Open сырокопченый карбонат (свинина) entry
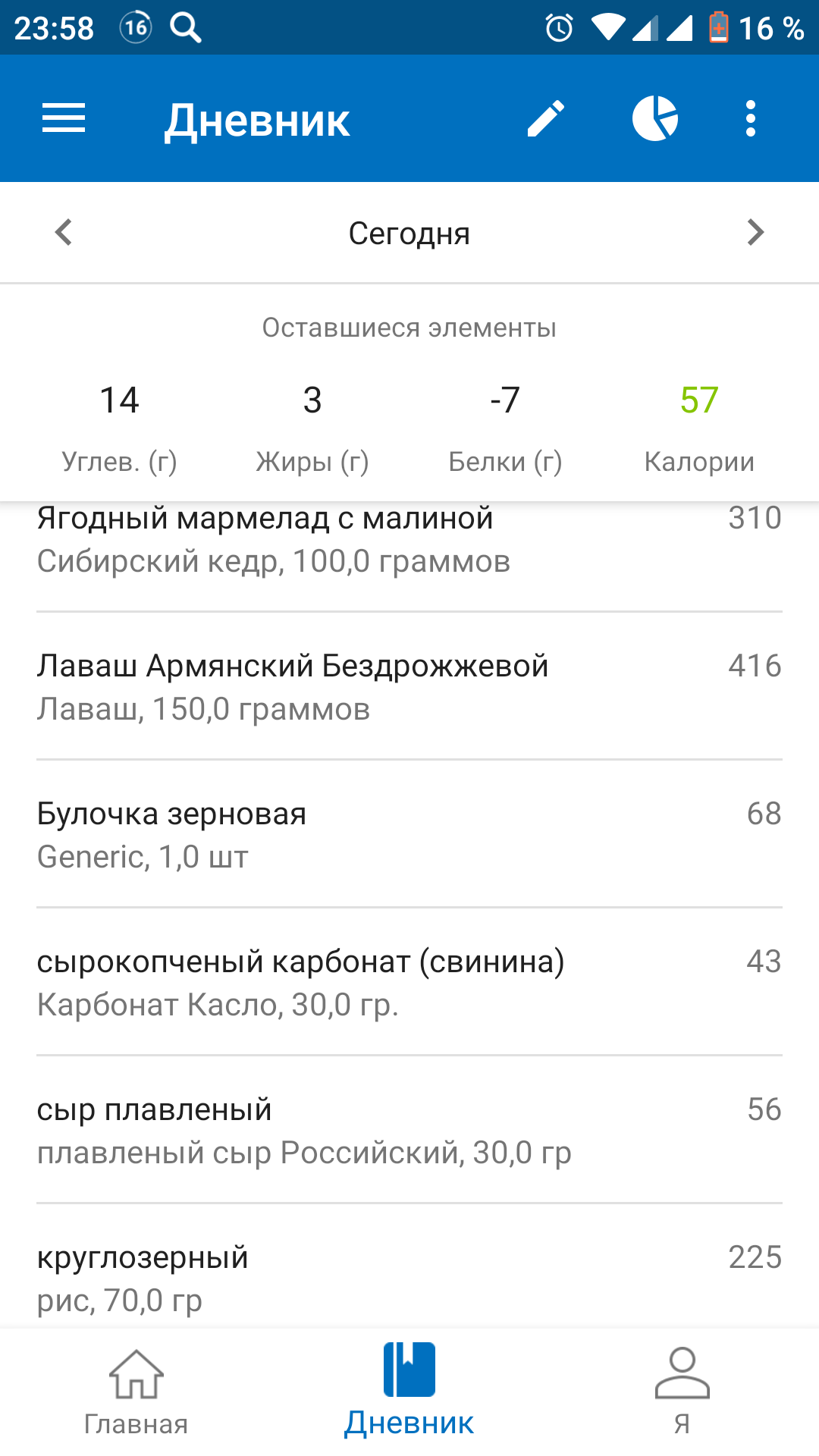 tap(409, 982)
